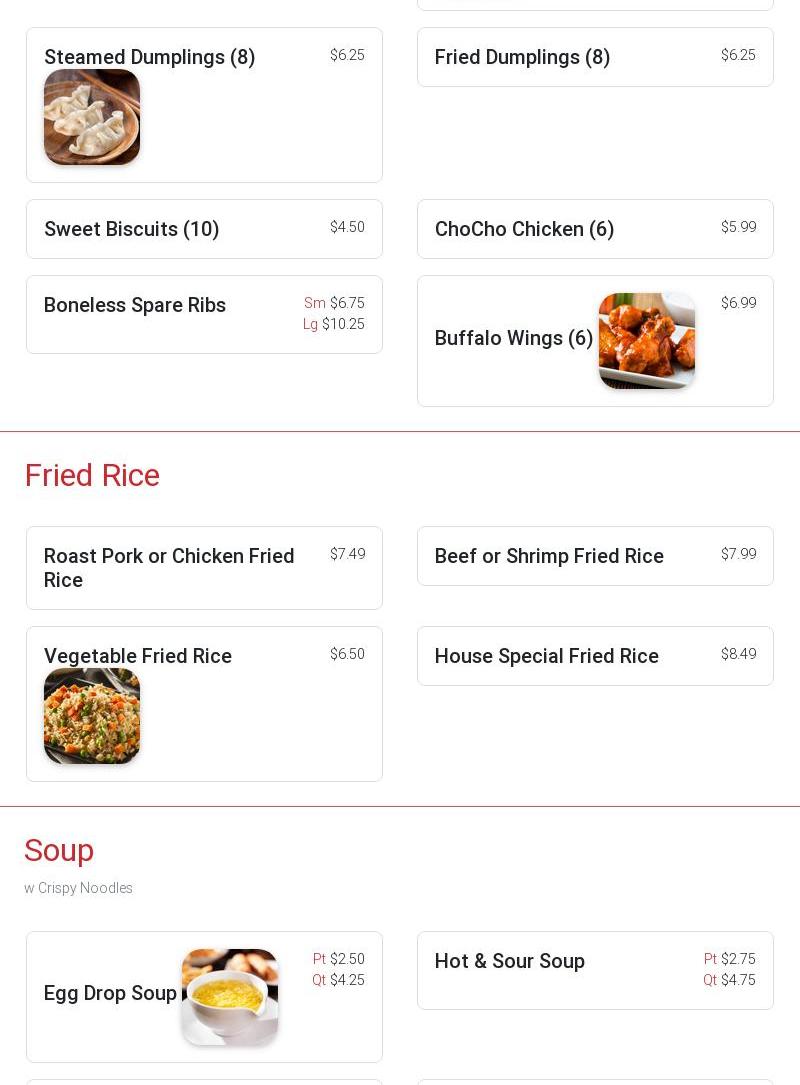Open the Egg Drop Soup item

[x=204, y=996]
